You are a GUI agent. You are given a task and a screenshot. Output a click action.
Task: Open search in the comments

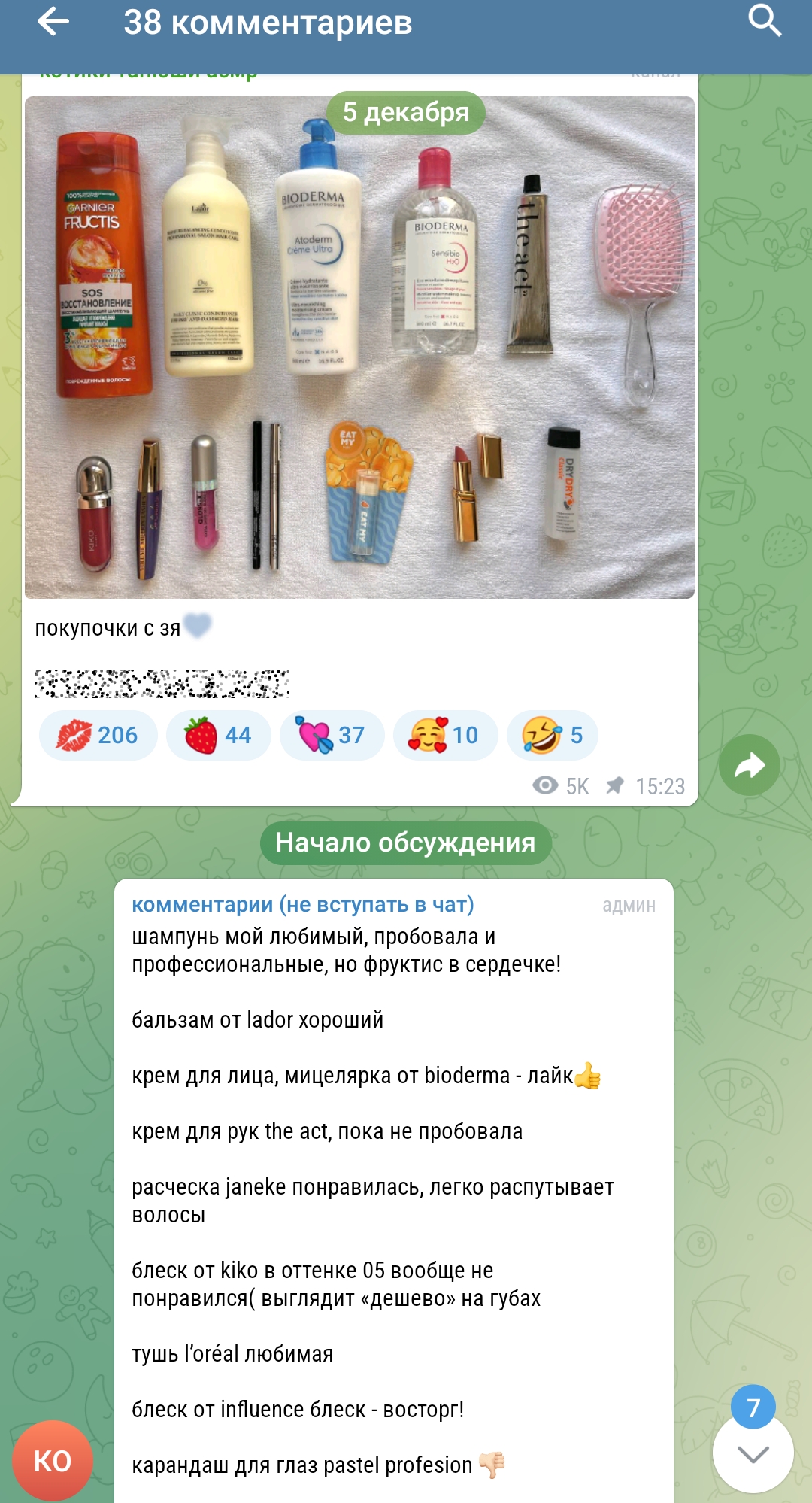(x=764, y=20)
